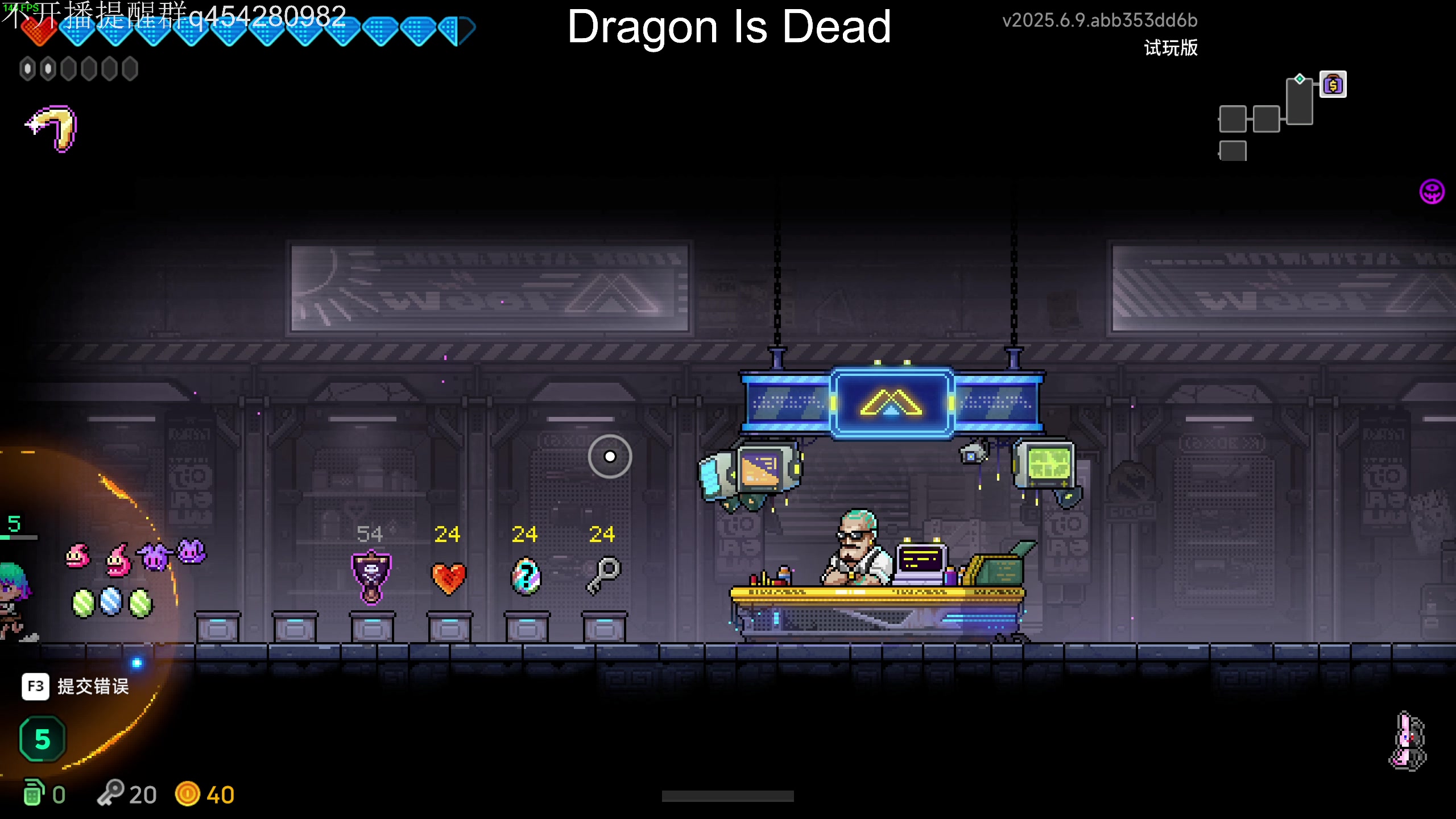The height and width of the screenshot is (819, 1456).
Task: Select the heart item priced 24
Action: pos(449,578)
